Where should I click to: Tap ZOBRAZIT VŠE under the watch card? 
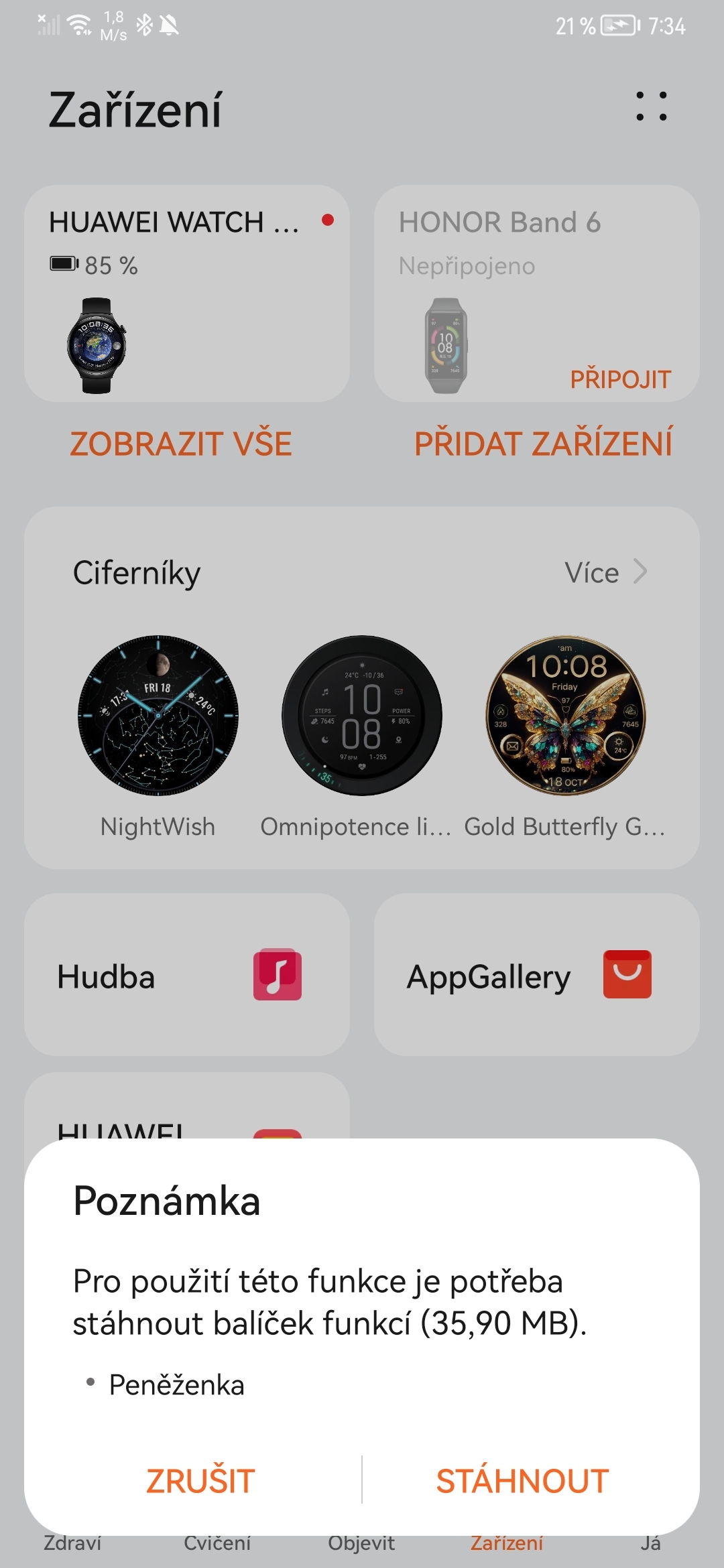[180, 444]
